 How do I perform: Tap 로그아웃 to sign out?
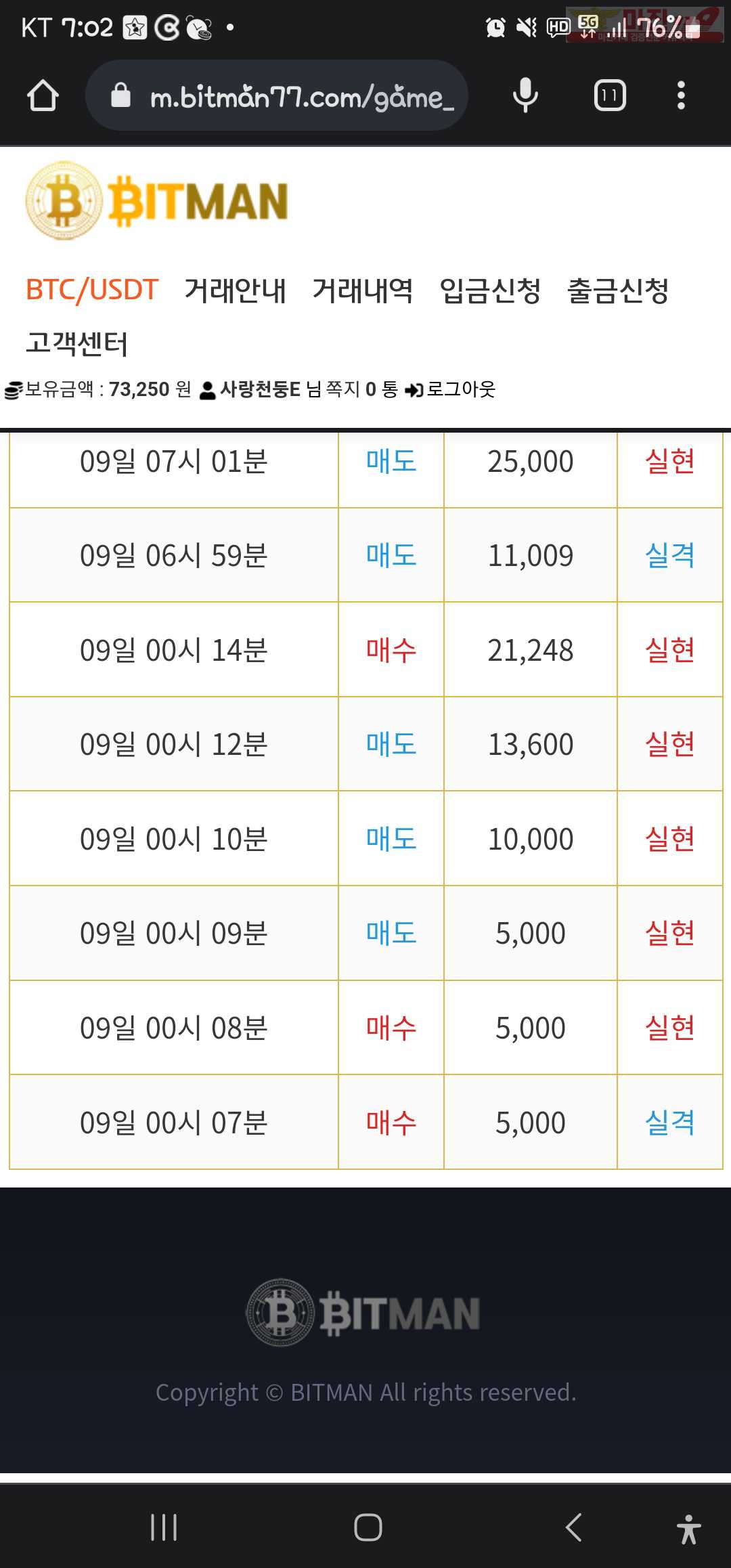click(451, 389)
